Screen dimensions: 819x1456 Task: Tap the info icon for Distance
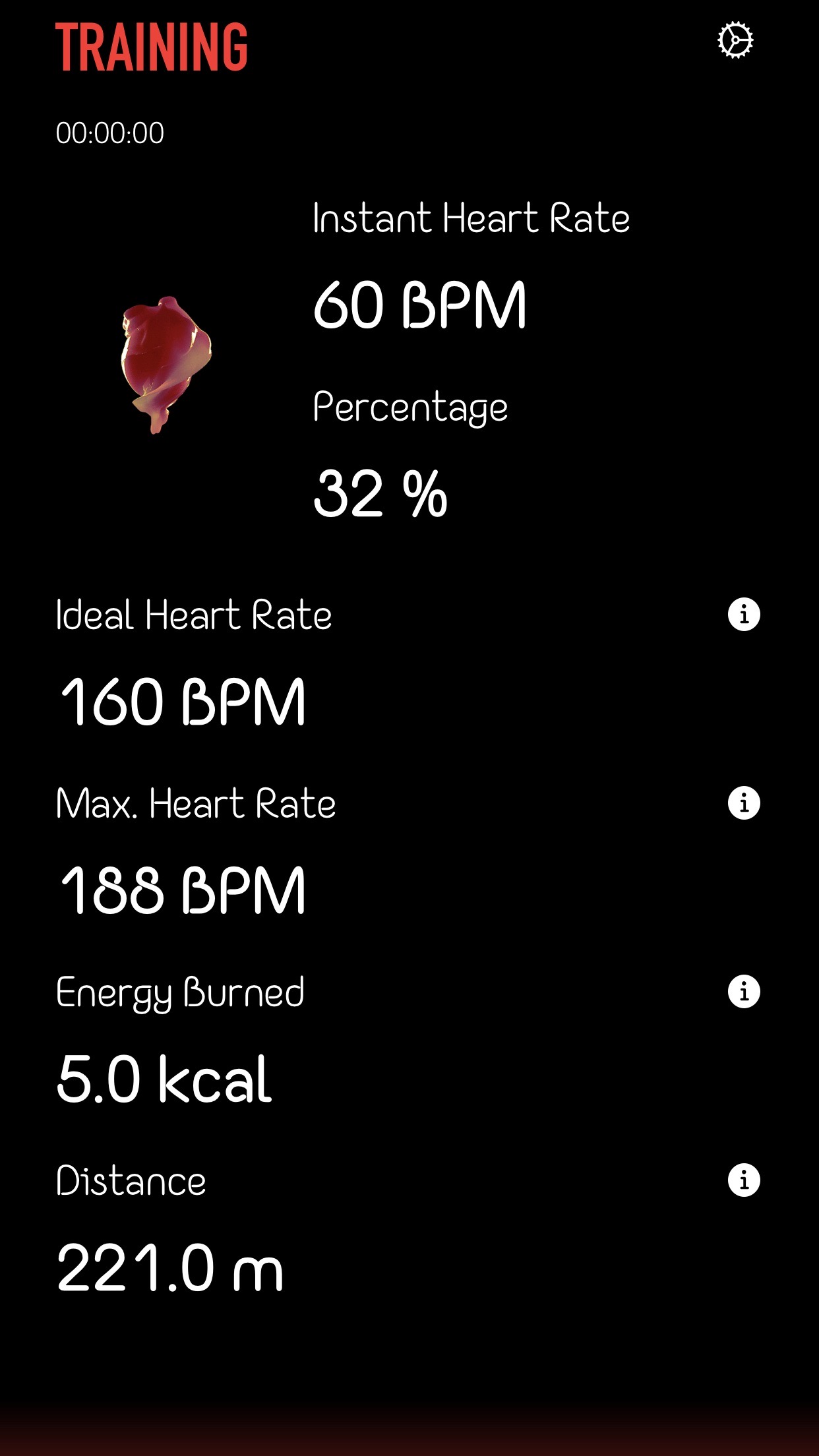[x=744, y=1180]
